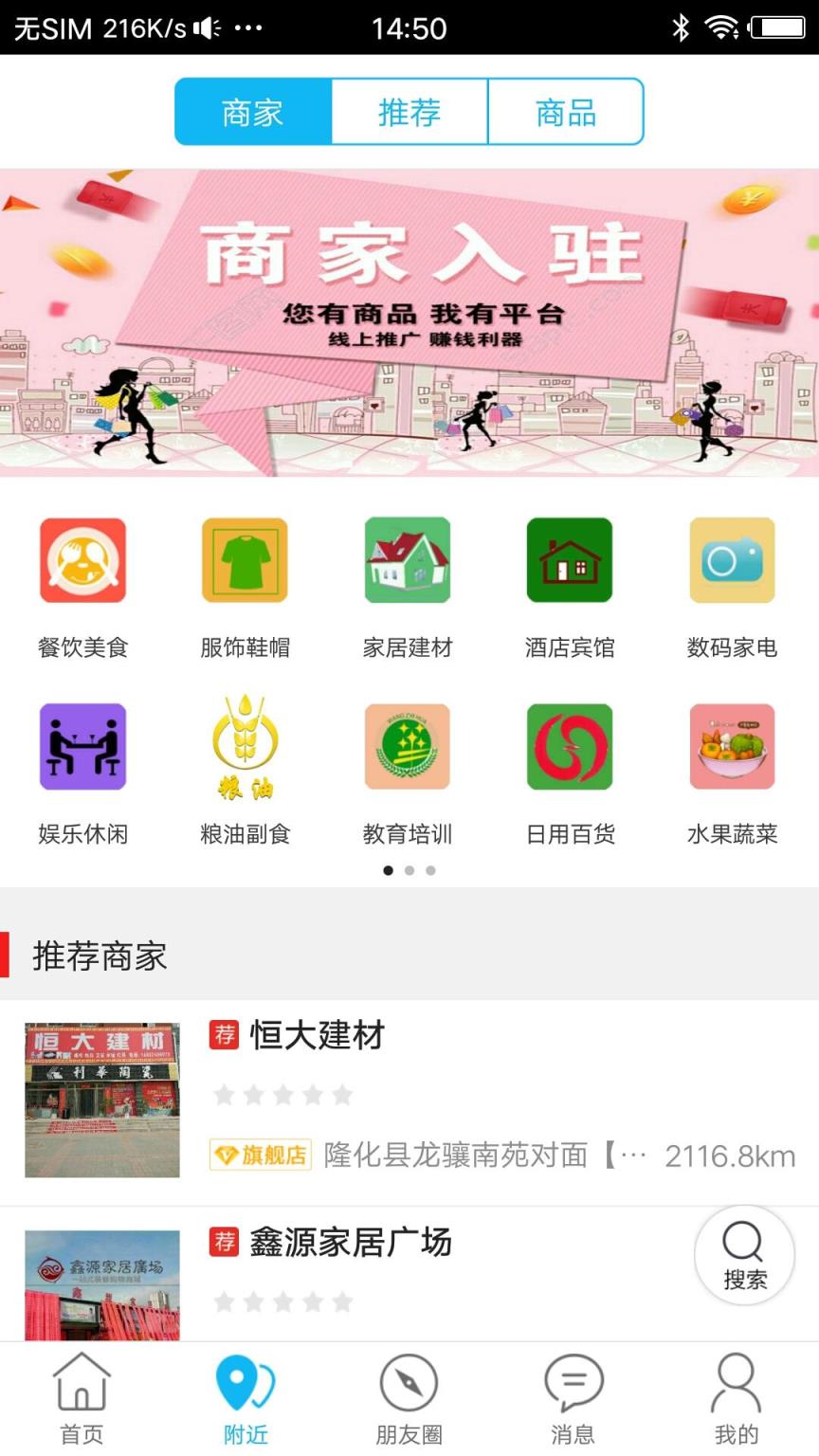The height and width of the screenshot is (1456, 819).
Task: Tap the 教育培训 education category icon
Action: [x=408, y=746]
